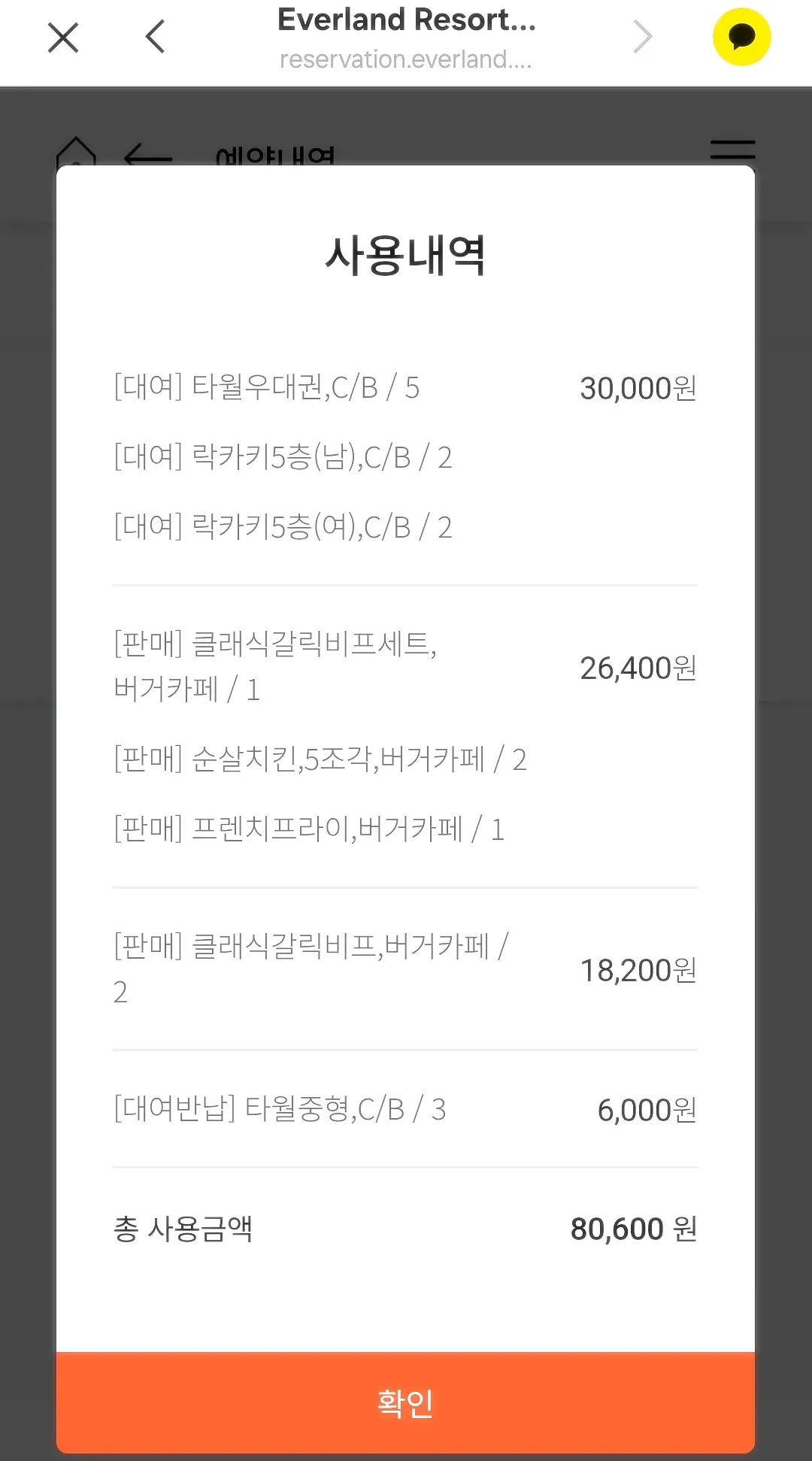Tap the 확인 confirmation button

click(406, 1400)
